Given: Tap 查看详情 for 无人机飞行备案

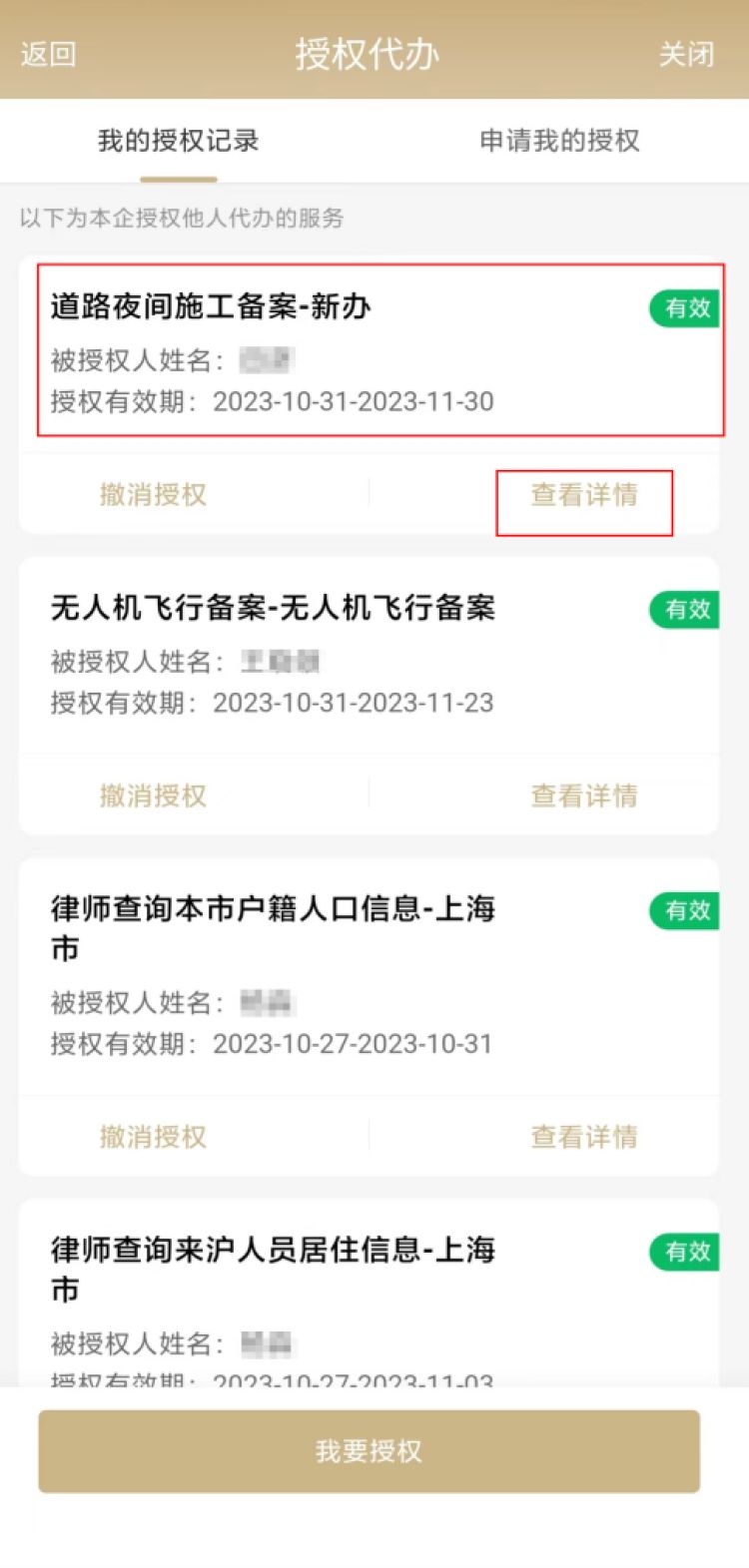Looking at the screenshot, I should point(584,795).
